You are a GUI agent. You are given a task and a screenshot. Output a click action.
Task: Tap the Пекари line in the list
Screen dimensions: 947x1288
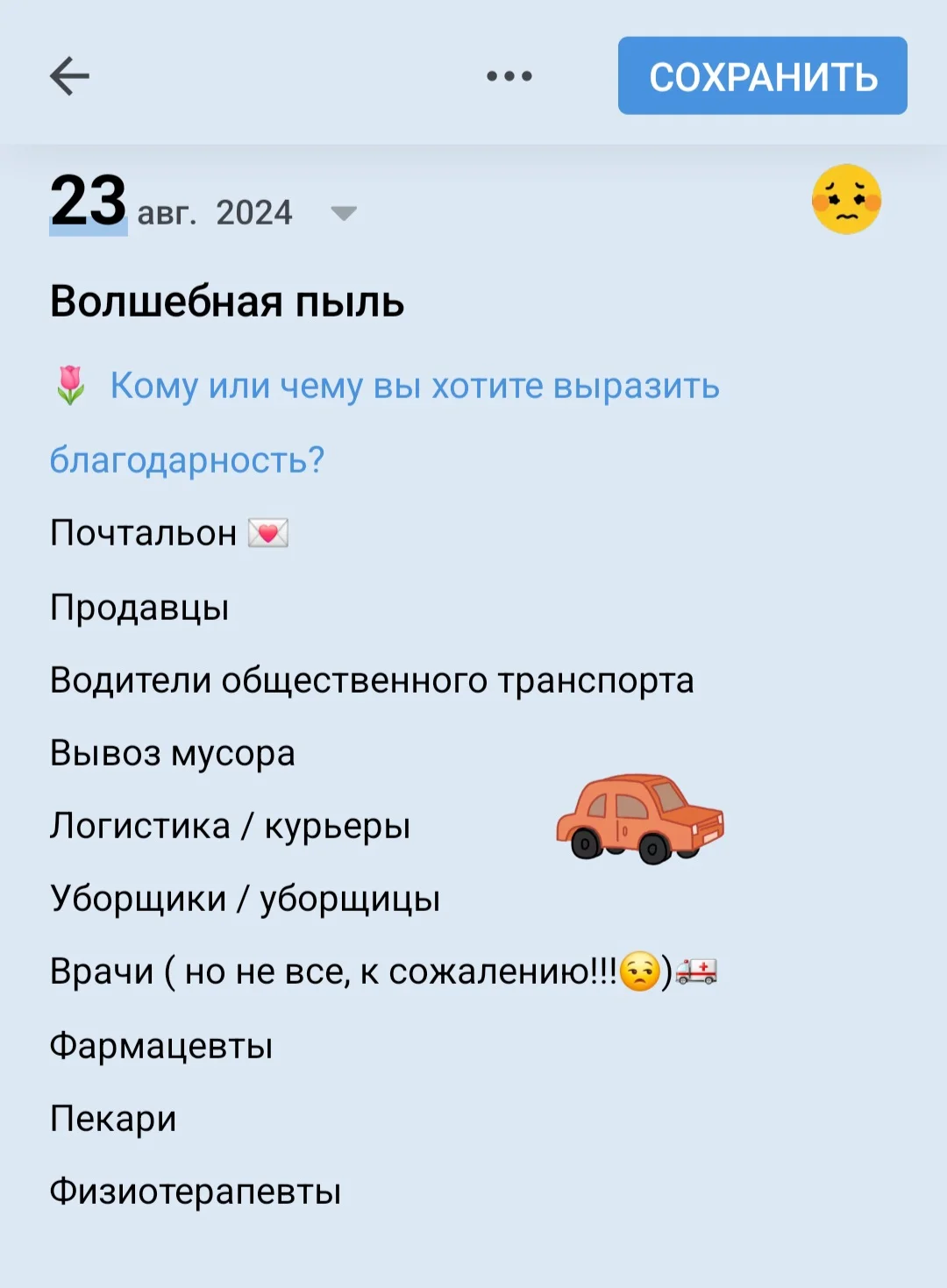114,1116
